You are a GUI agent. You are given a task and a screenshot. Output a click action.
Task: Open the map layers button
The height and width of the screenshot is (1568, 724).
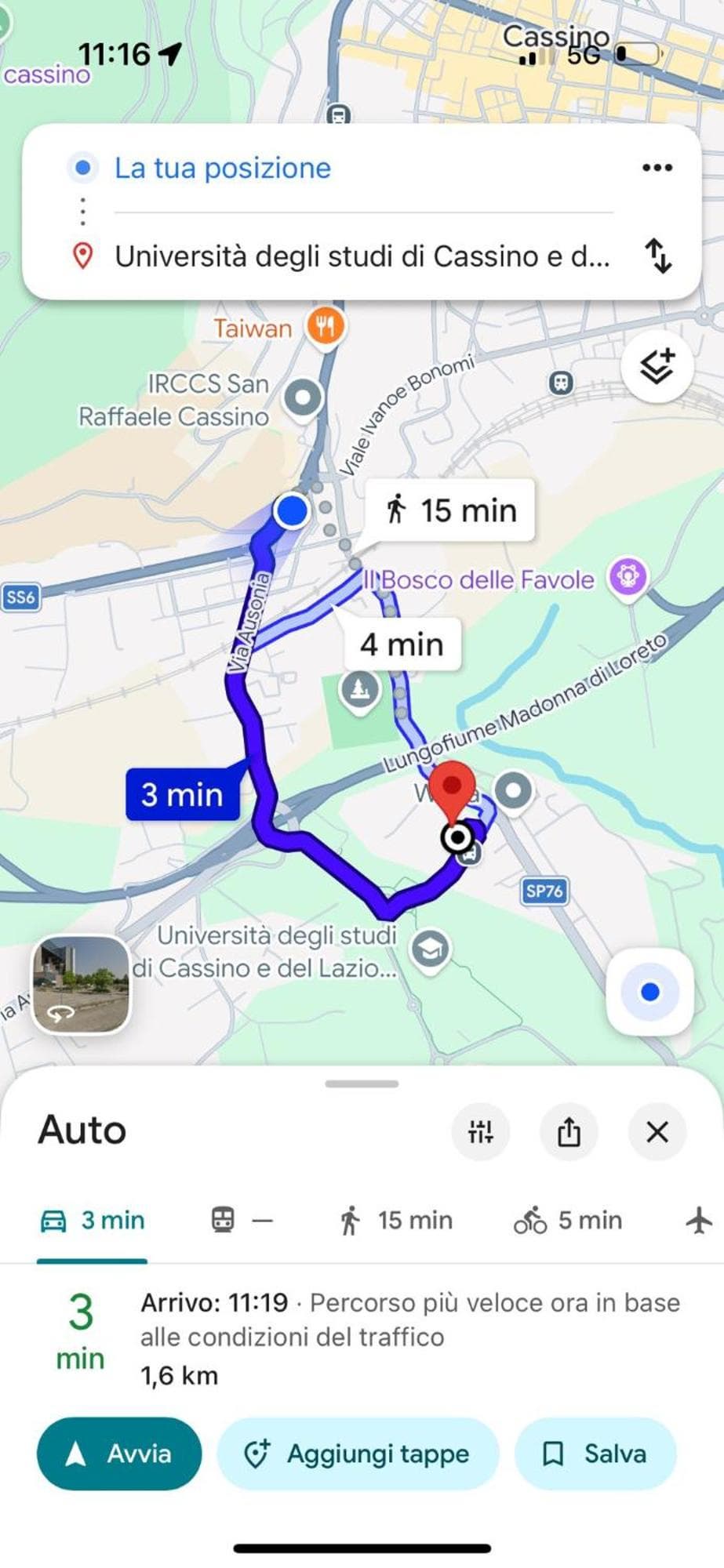657,367
